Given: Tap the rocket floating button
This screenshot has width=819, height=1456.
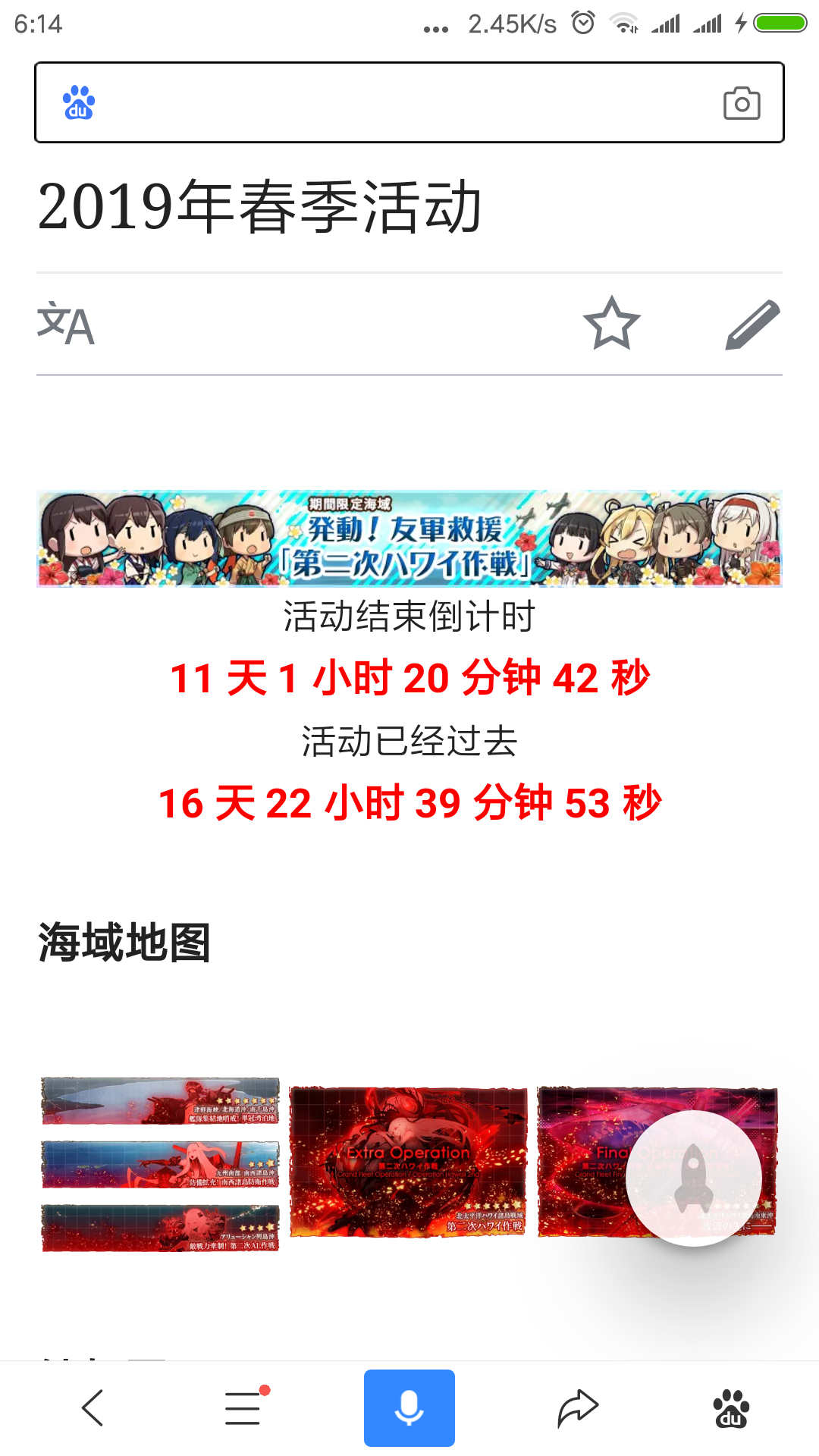Looking at the screenshot, I should coord(694,1178).
